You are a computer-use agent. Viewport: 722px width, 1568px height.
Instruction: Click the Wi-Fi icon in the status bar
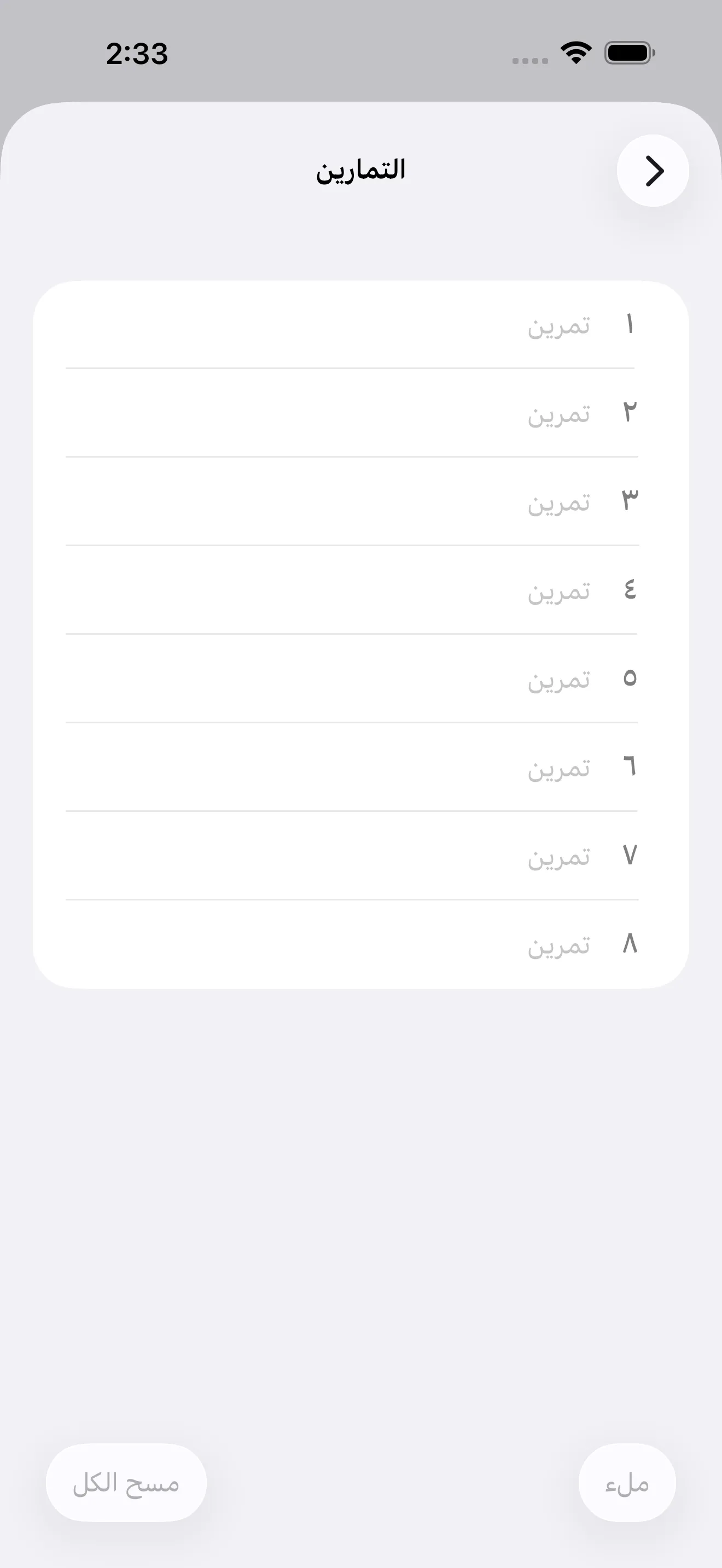pos(575,54)
